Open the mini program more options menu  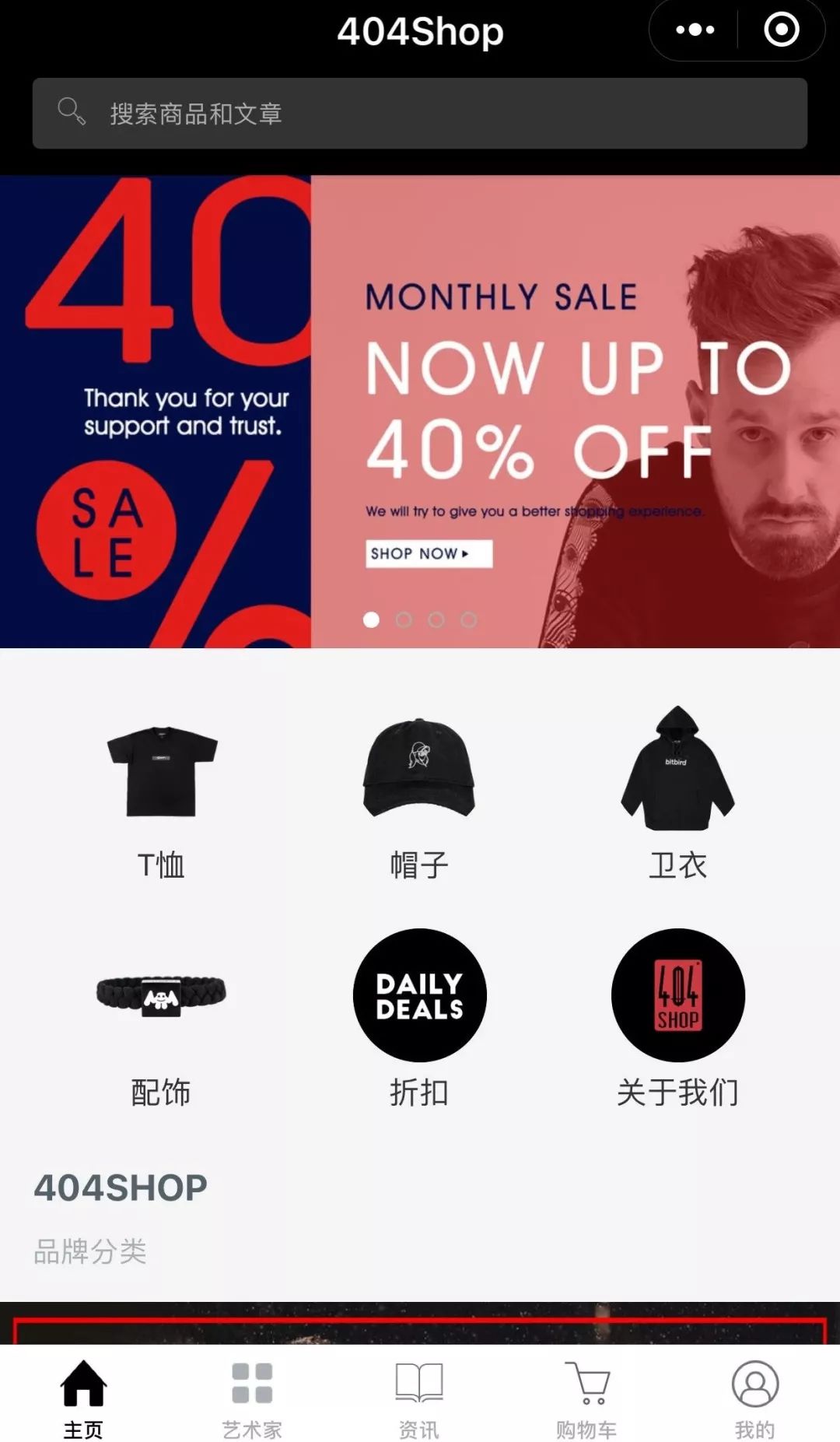pyautogui.click(x=695, y=30)
